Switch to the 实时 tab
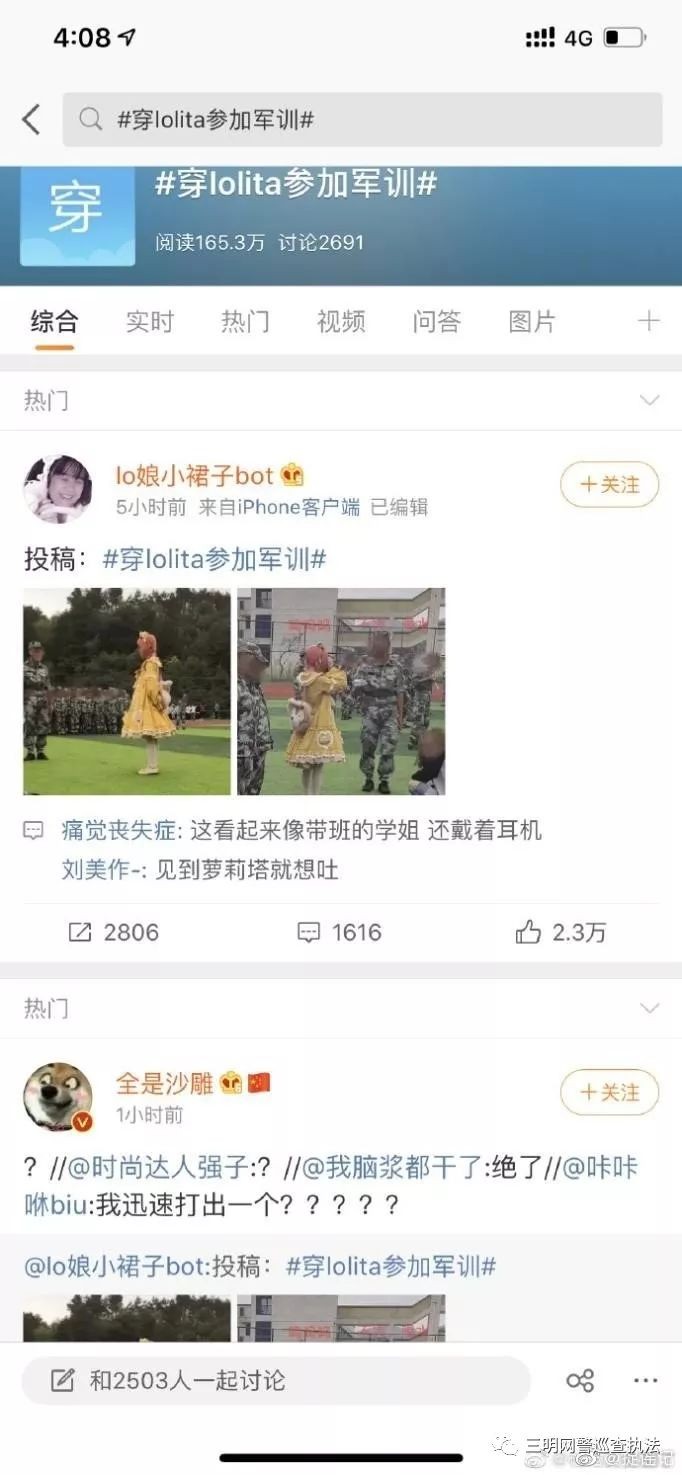682x1475 pixels. [x=150, y=322]
